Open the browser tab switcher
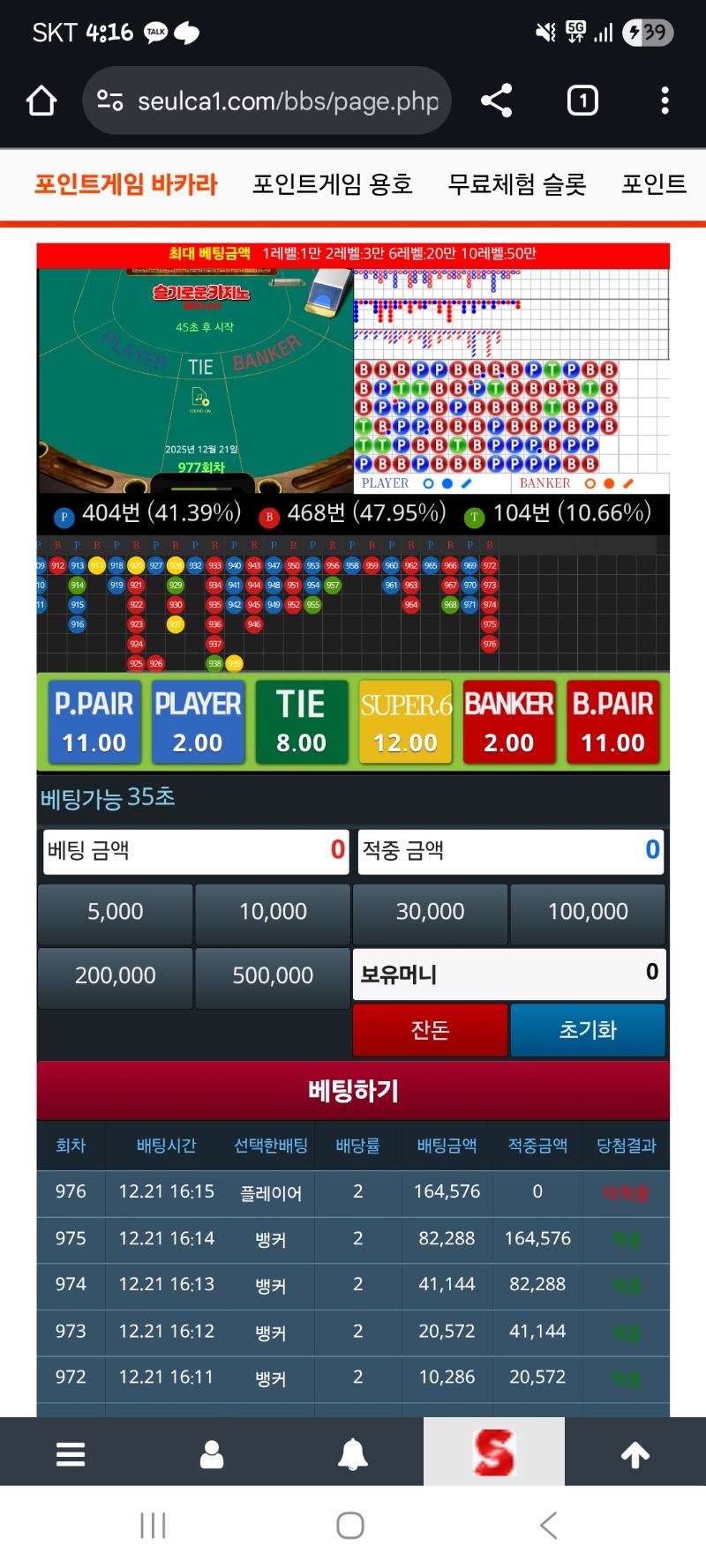Screen dimensions: 706x1568 (582, 101)
